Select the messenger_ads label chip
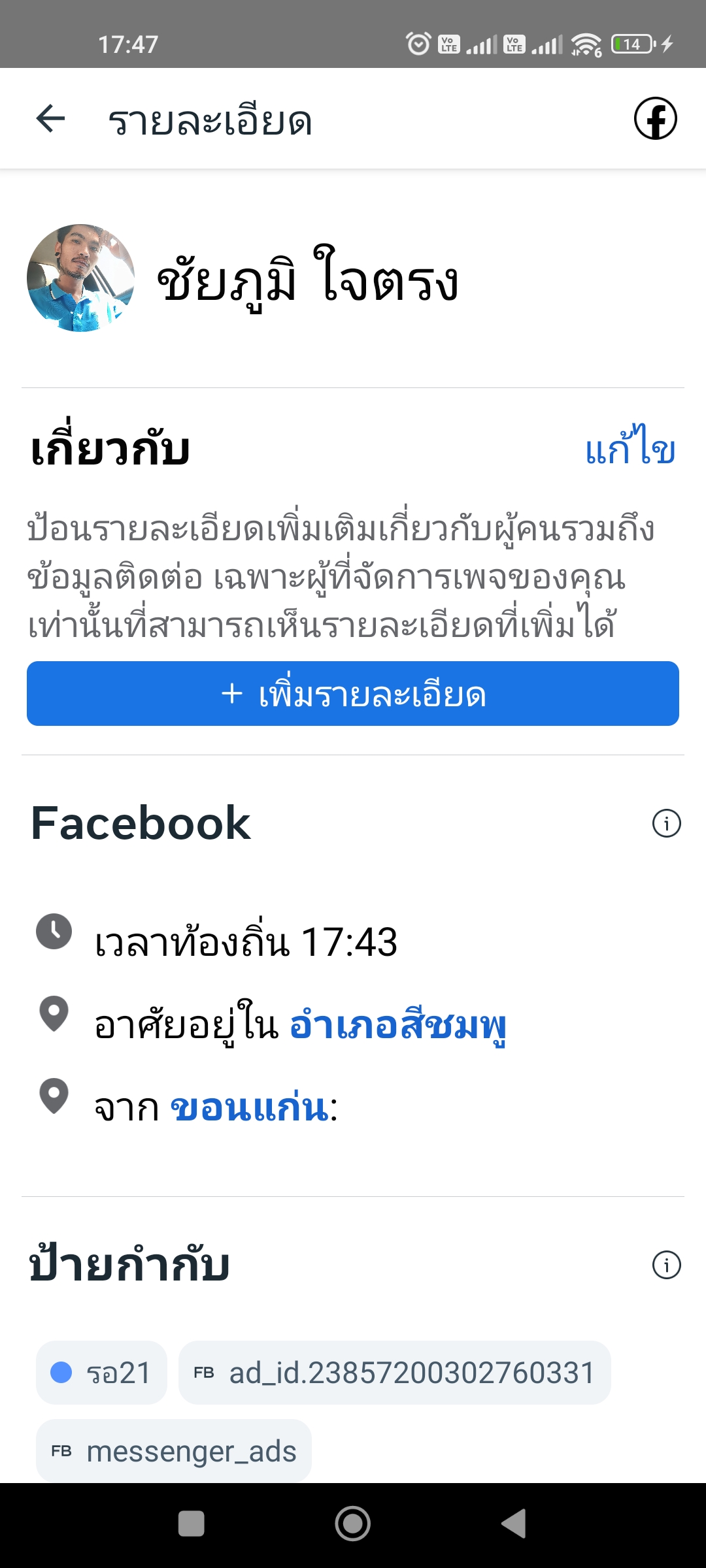 173,1451
